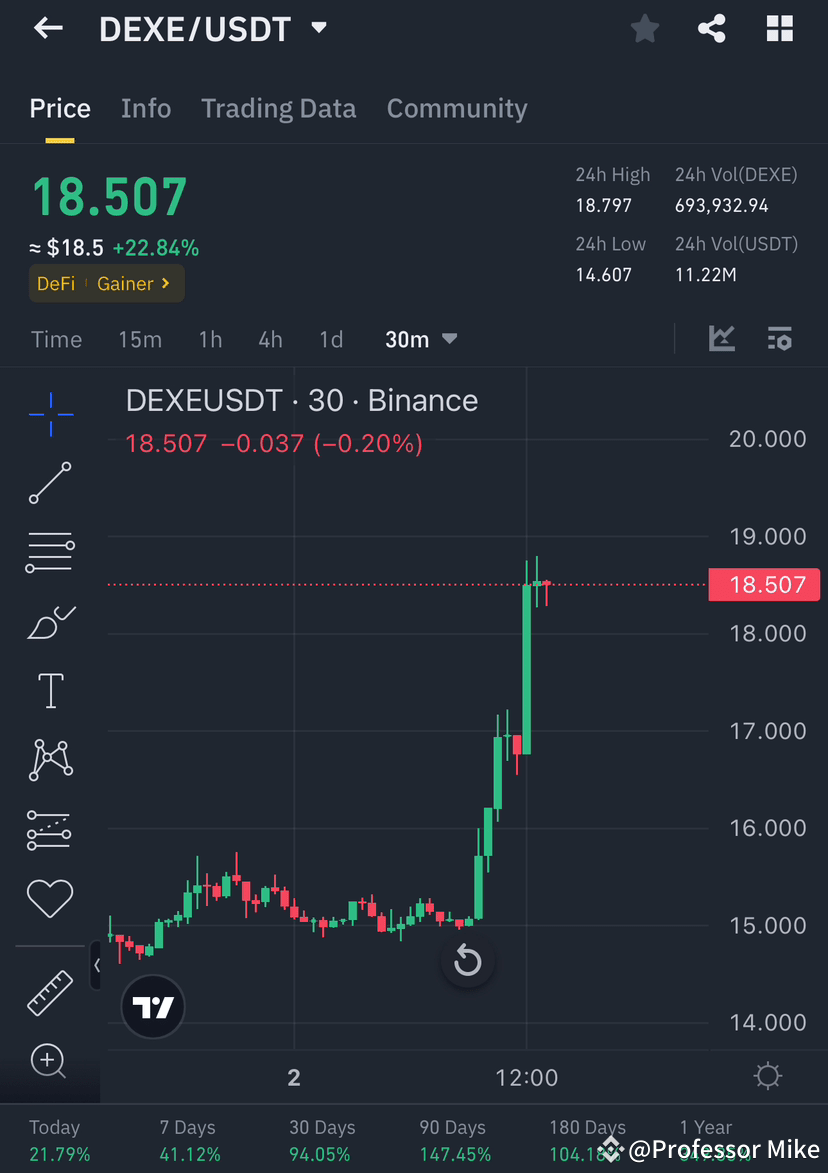Select the crosshair cursor tool
This screenshot has height=1173, width=828.
(x=50, y=414)
